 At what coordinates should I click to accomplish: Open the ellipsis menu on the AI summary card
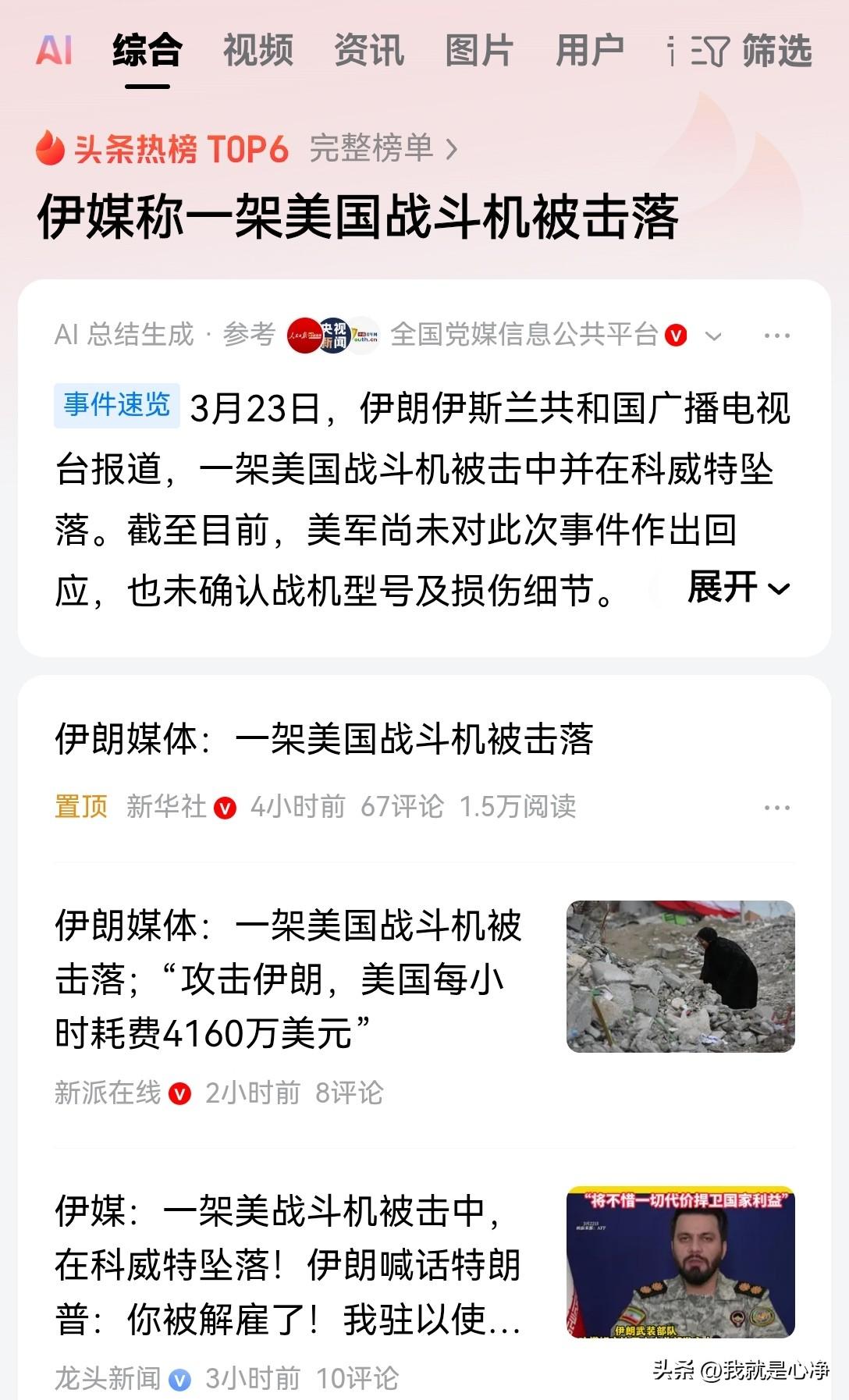775,334
